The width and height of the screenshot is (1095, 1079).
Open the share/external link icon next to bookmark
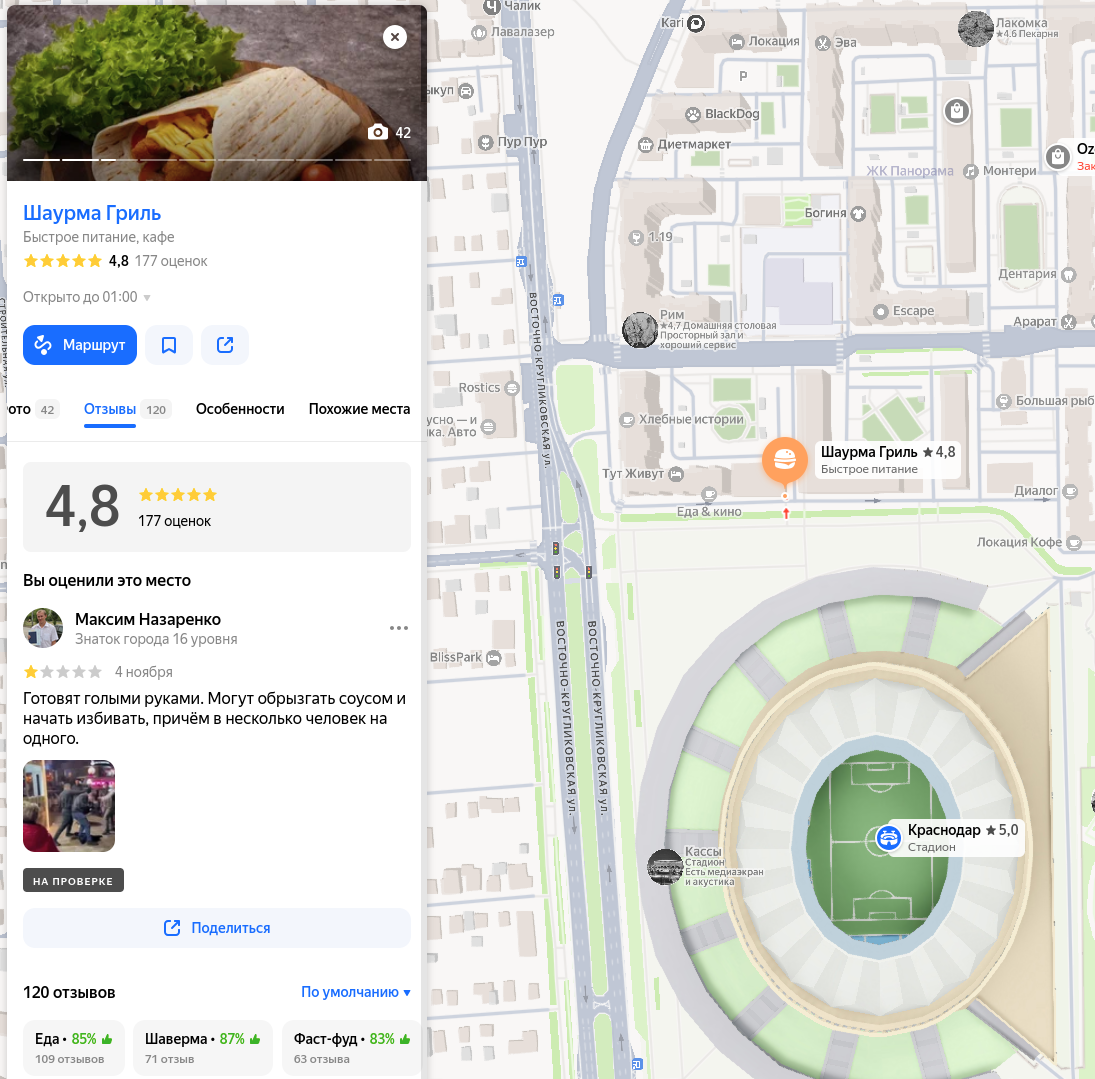(x=225, y=345)
